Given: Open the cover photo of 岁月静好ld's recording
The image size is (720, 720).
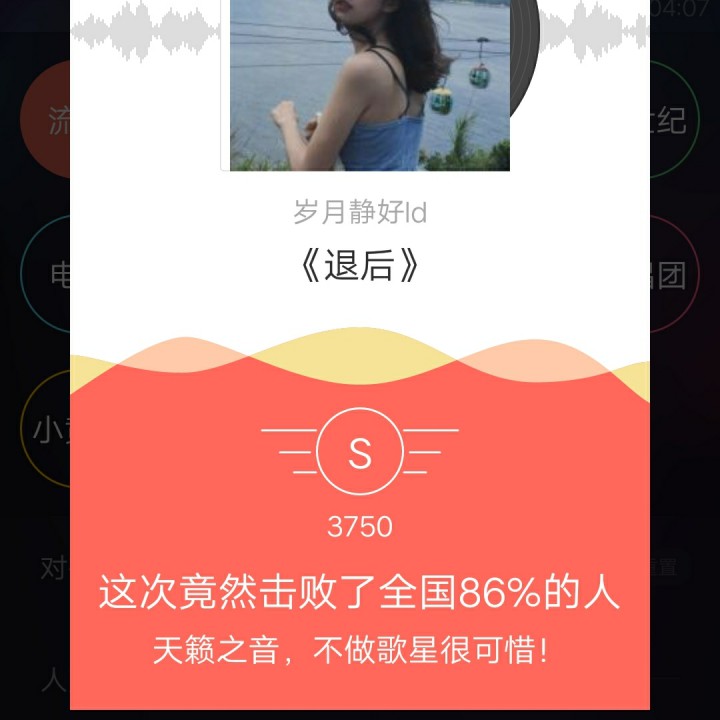Looking at the screenshot, I should (369, 84).
